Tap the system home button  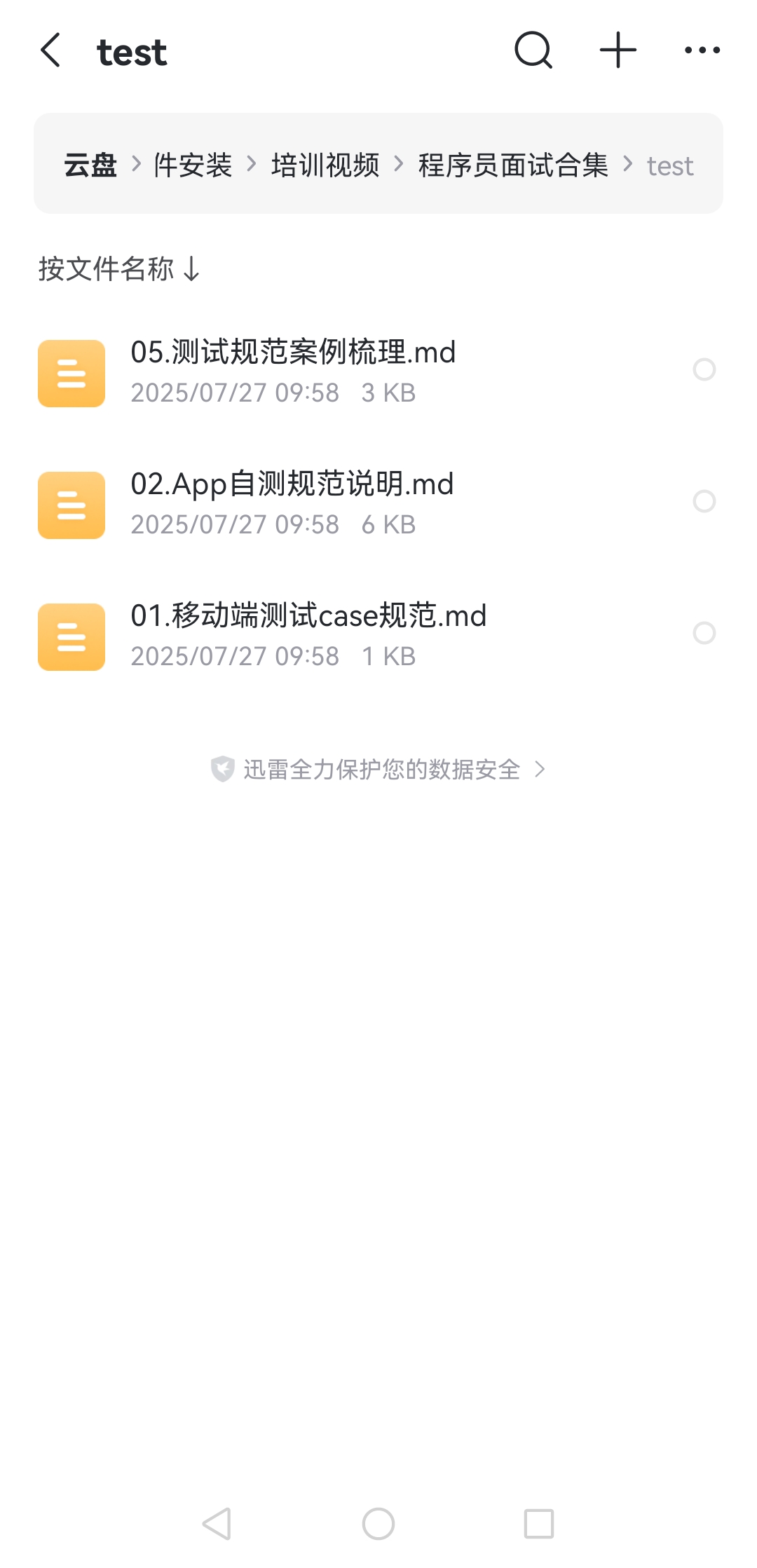378,1524
